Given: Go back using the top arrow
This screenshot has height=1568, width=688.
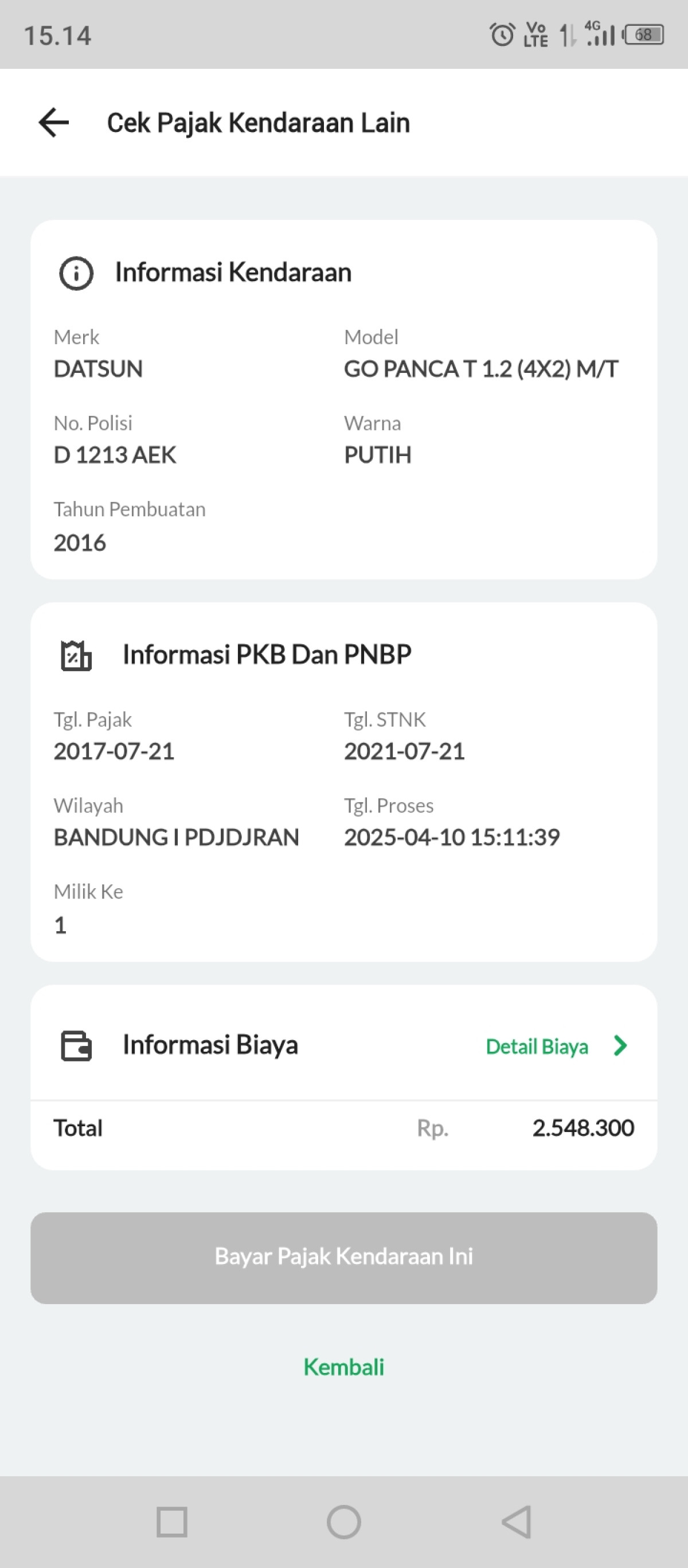Looking at the screenshot, I should coord(53,122).
